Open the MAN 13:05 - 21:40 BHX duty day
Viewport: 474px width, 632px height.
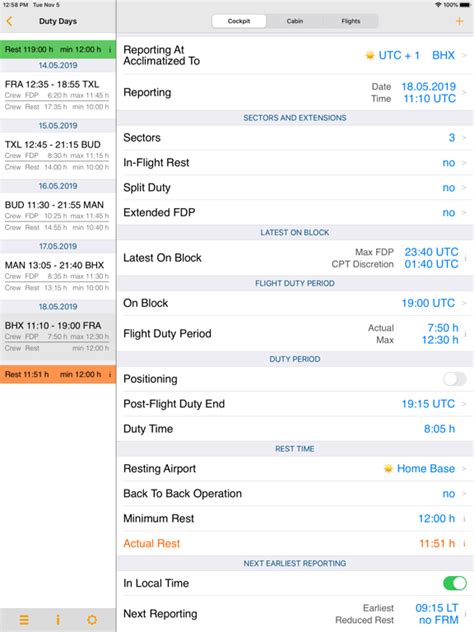pos(58,277)
